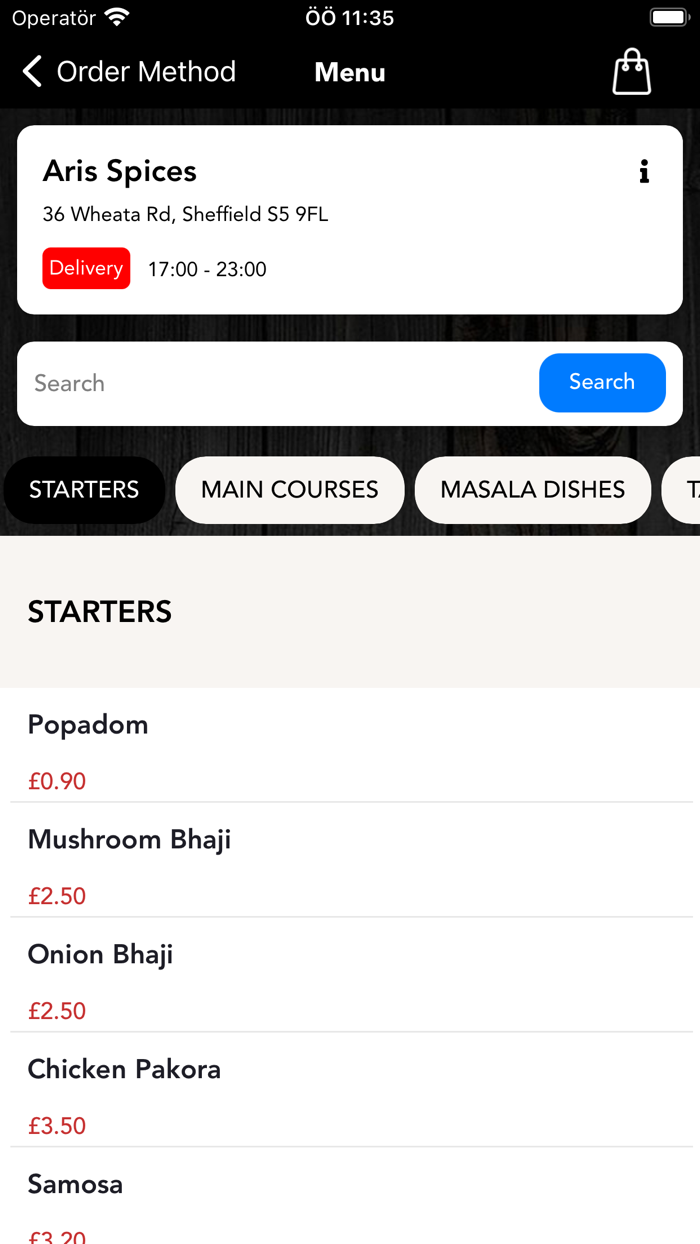Add Popadom to the order
The height and width of the screenshot is (1244, 700).
click(350, 745)
